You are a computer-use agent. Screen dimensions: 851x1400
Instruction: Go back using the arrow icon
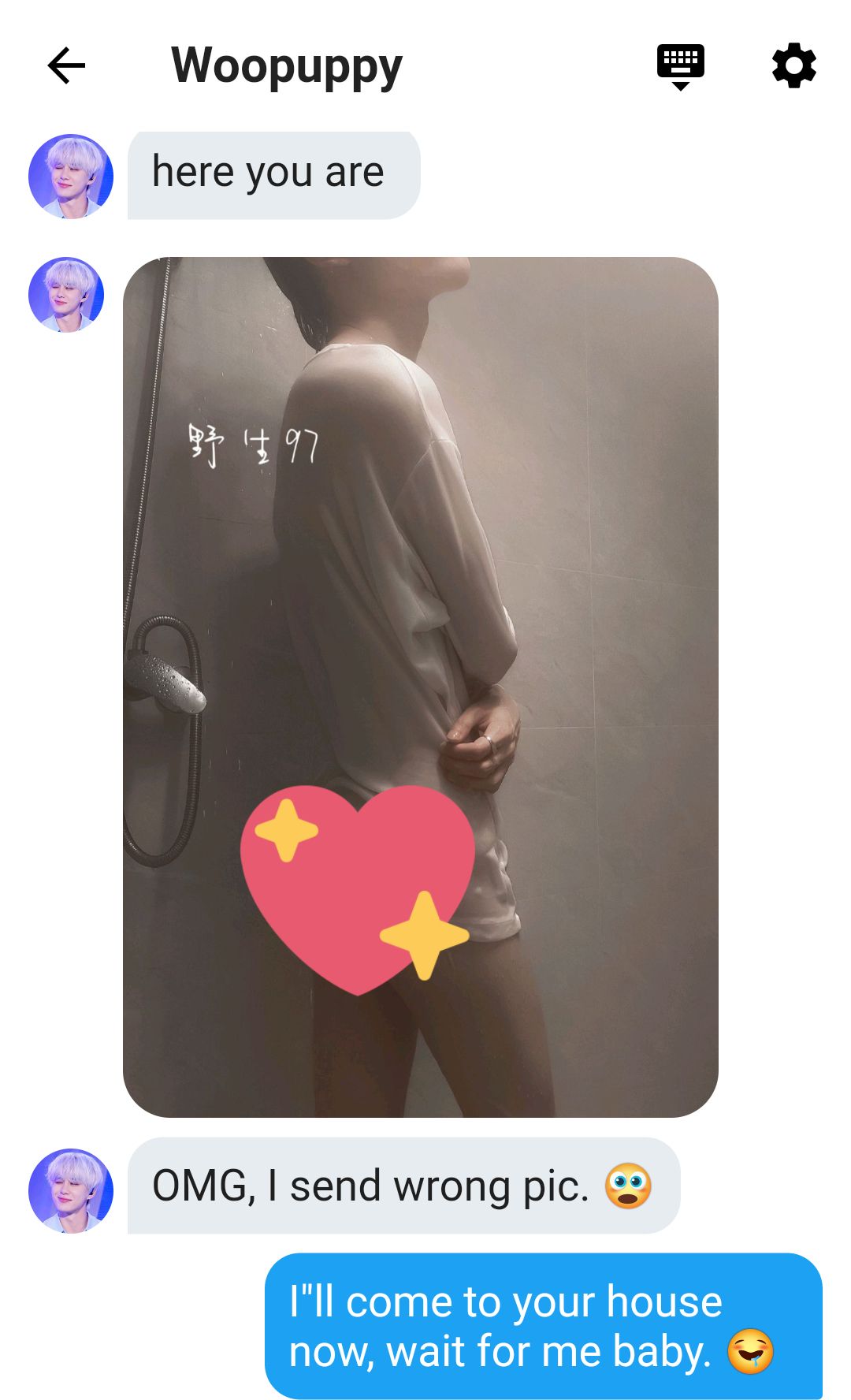66,65
